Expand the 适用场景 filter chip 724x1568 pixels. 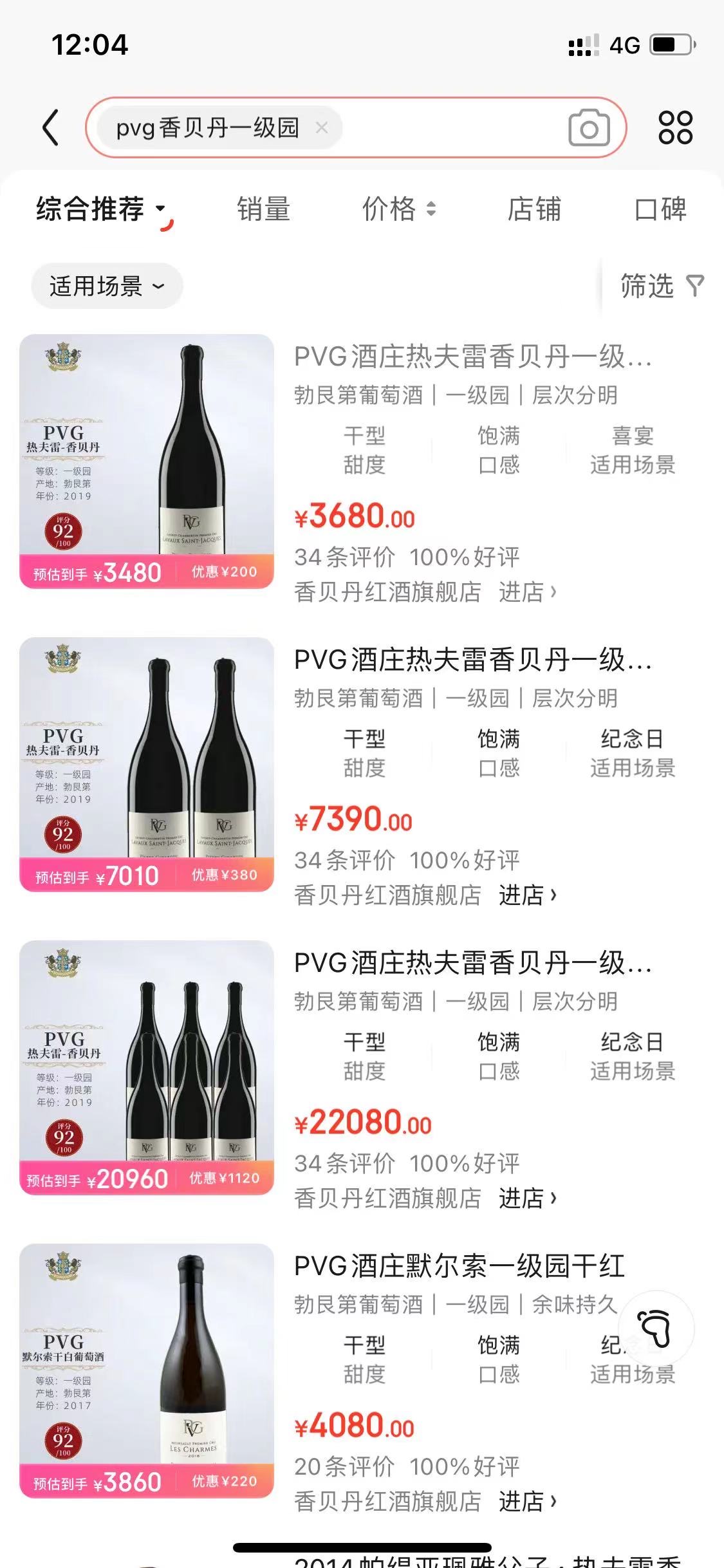tap(107, 286)
